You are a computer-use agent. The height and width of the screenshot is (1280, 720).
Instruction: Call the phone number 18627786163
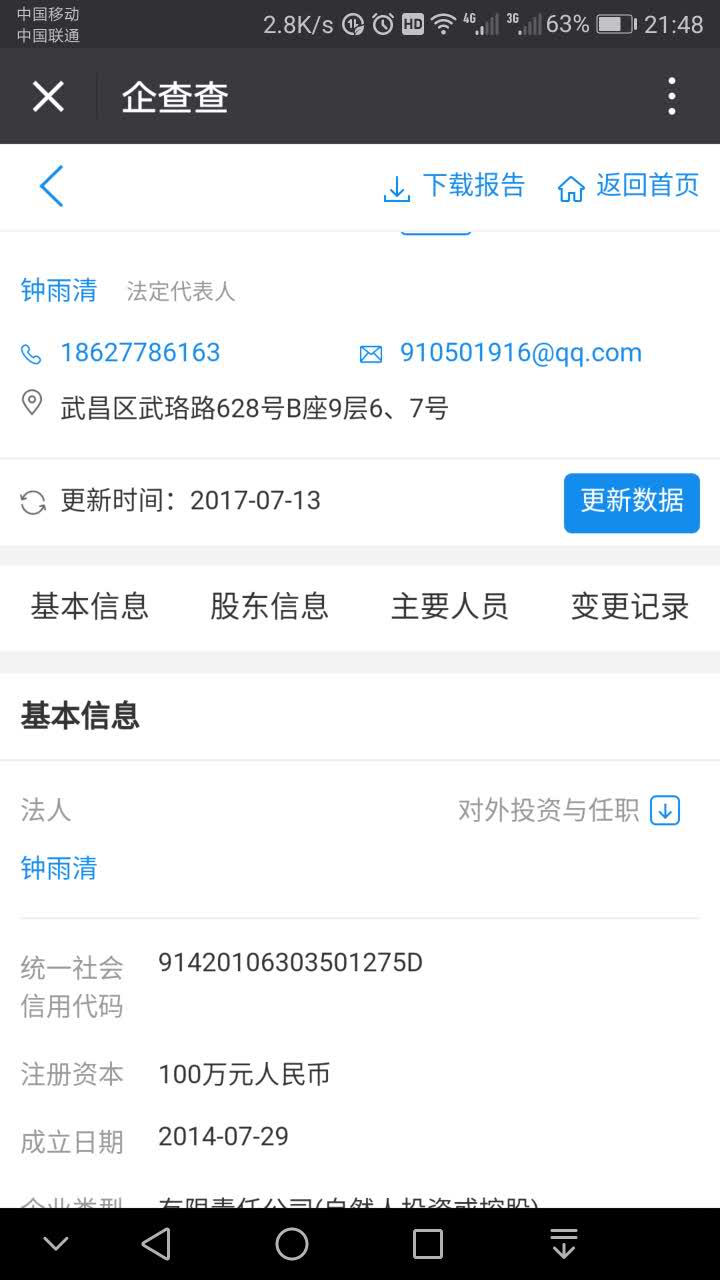(139, 353)
